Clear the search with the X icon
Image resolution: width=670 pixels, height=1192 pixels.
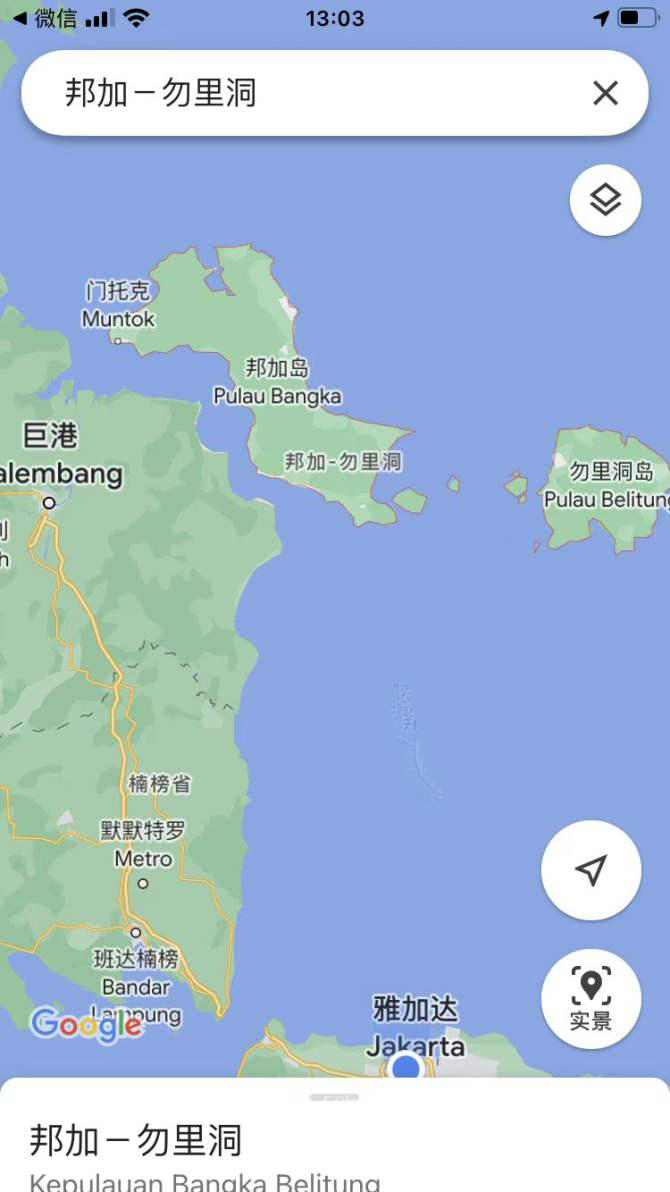point(605,94)
